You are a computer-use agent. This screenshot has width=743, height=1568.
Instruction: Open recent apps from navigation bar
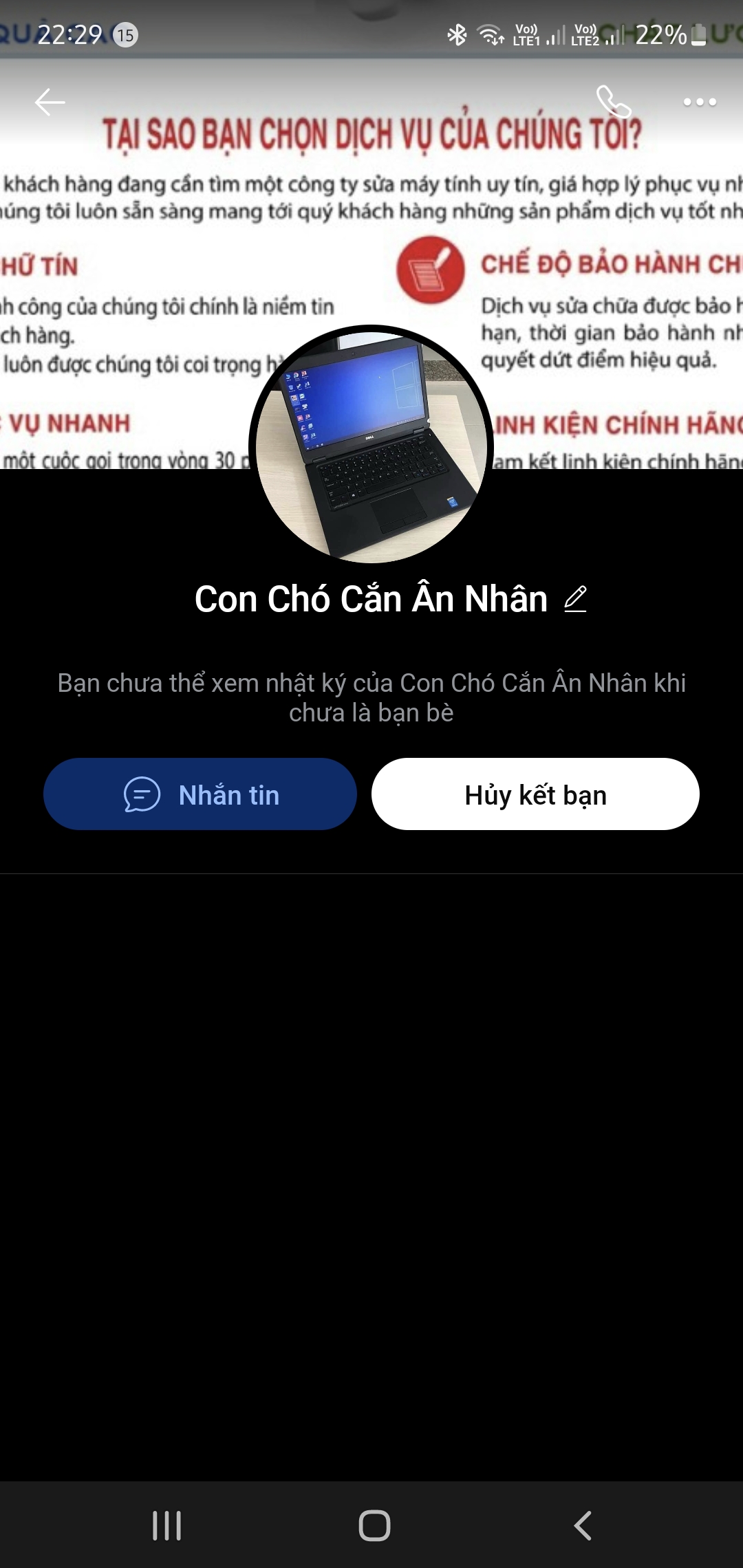(x=166, y=1525)
